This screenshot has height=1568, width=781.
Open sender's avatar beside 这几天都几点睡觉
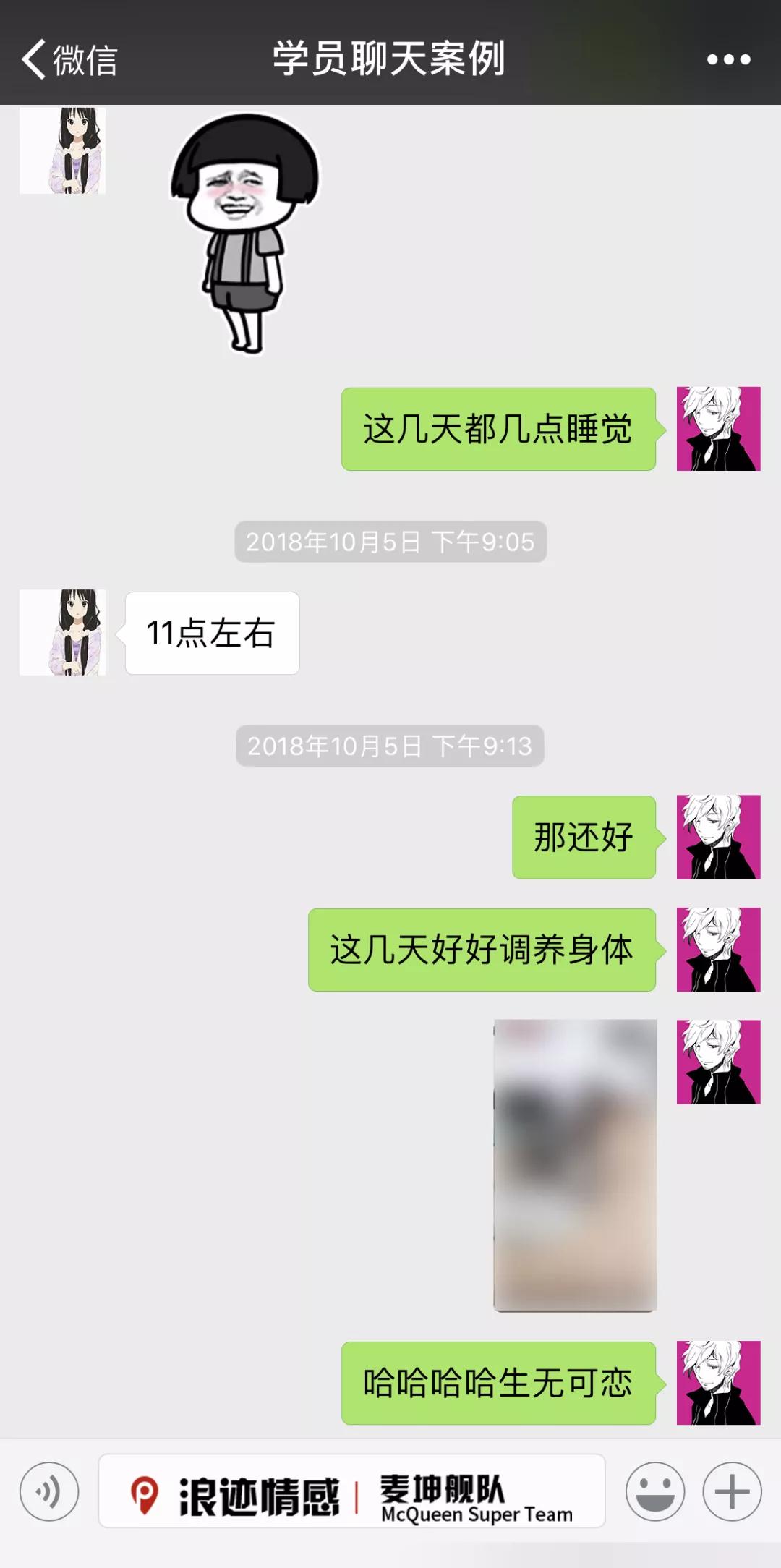[x=718, y=429]
